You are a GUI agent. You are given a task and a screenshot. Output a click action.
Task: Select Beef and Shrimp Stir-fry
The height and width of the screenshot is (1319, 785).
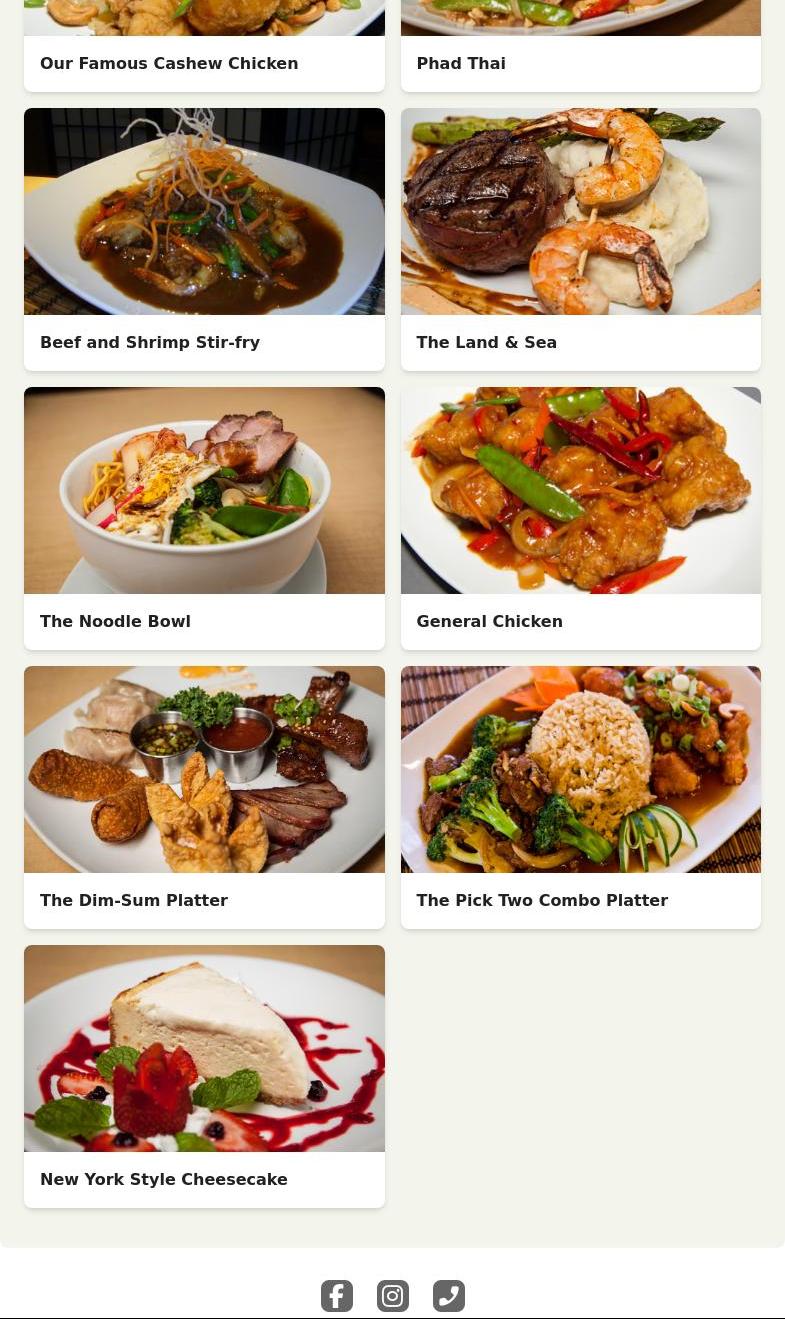tap(204, 240)
